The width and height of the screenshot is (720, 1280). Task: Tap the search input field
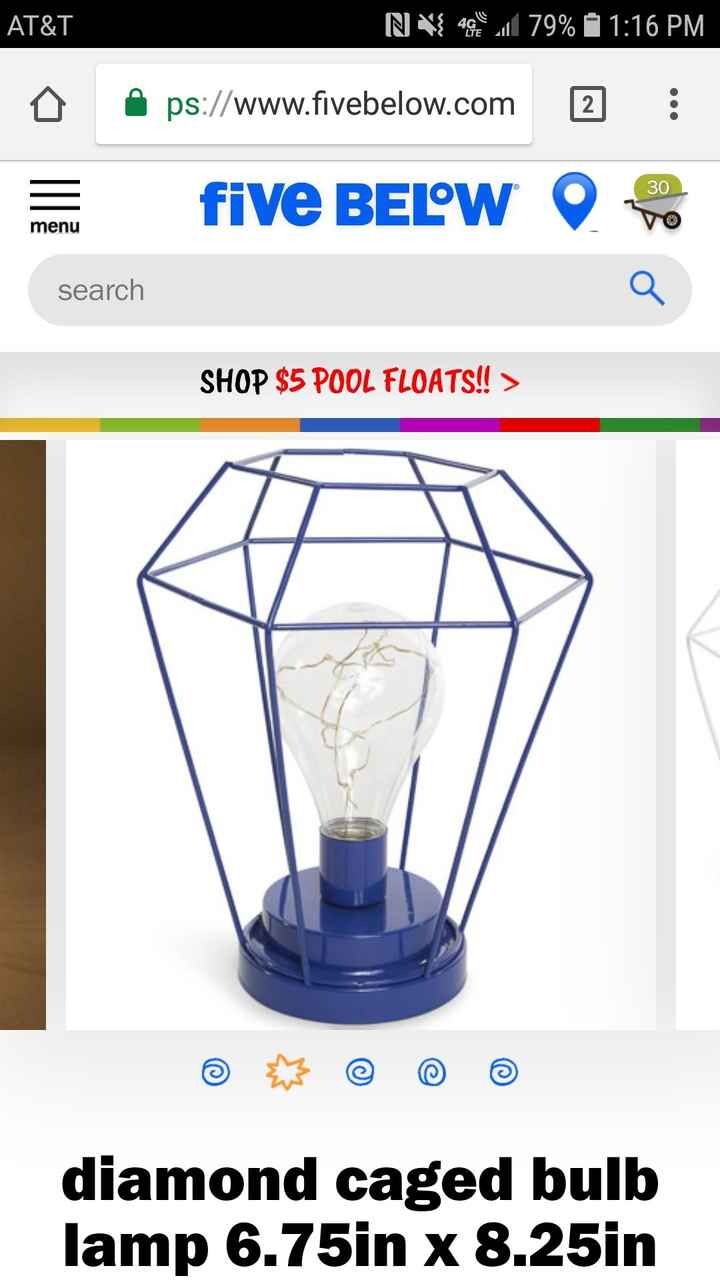[300, 289]
